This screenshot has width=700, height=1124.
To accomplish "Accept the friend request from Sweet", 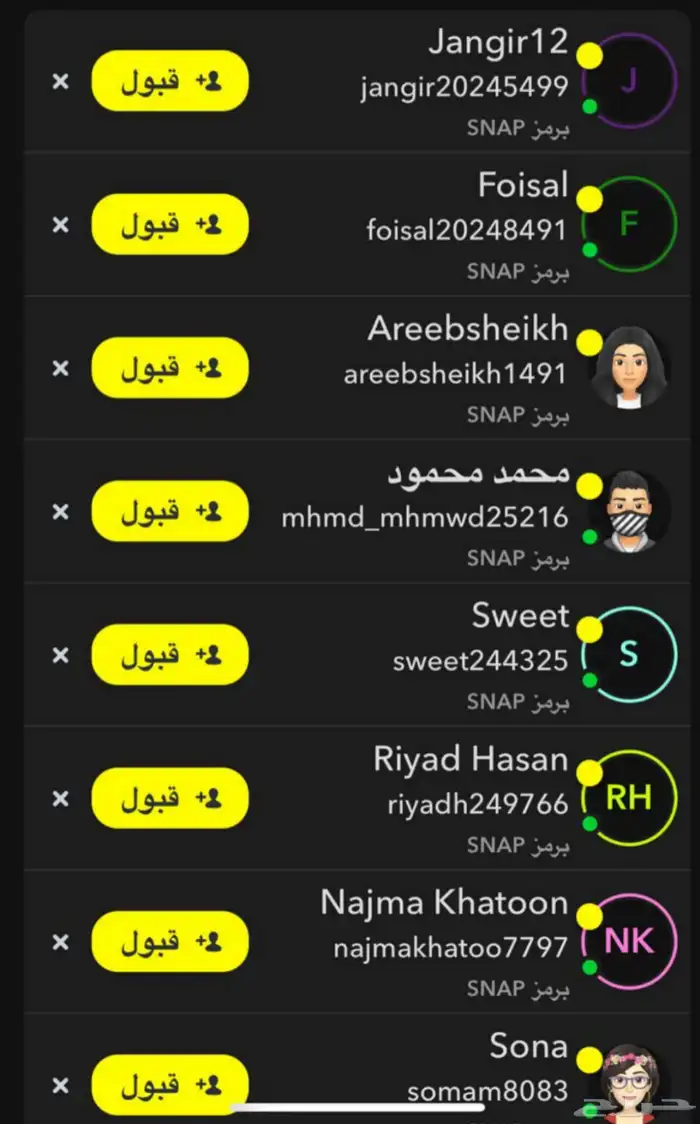I will tap(170, 654).
